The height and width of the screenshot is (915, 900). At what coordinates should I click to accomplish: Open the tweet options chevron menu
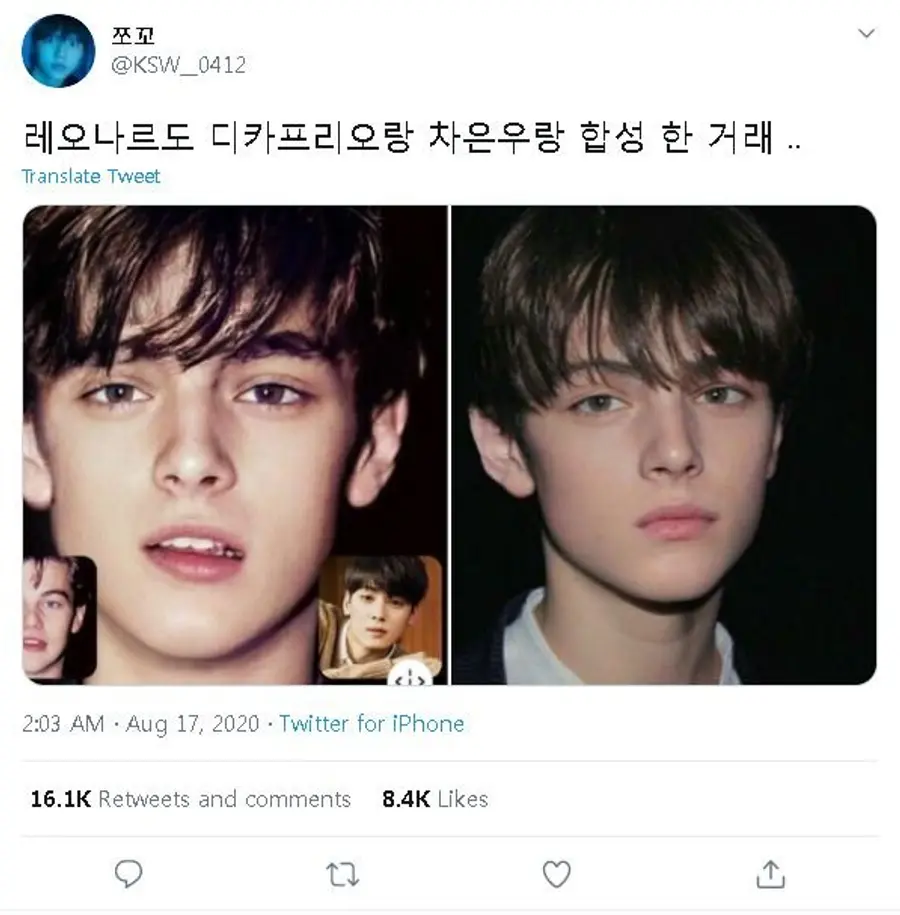[866, 34]
